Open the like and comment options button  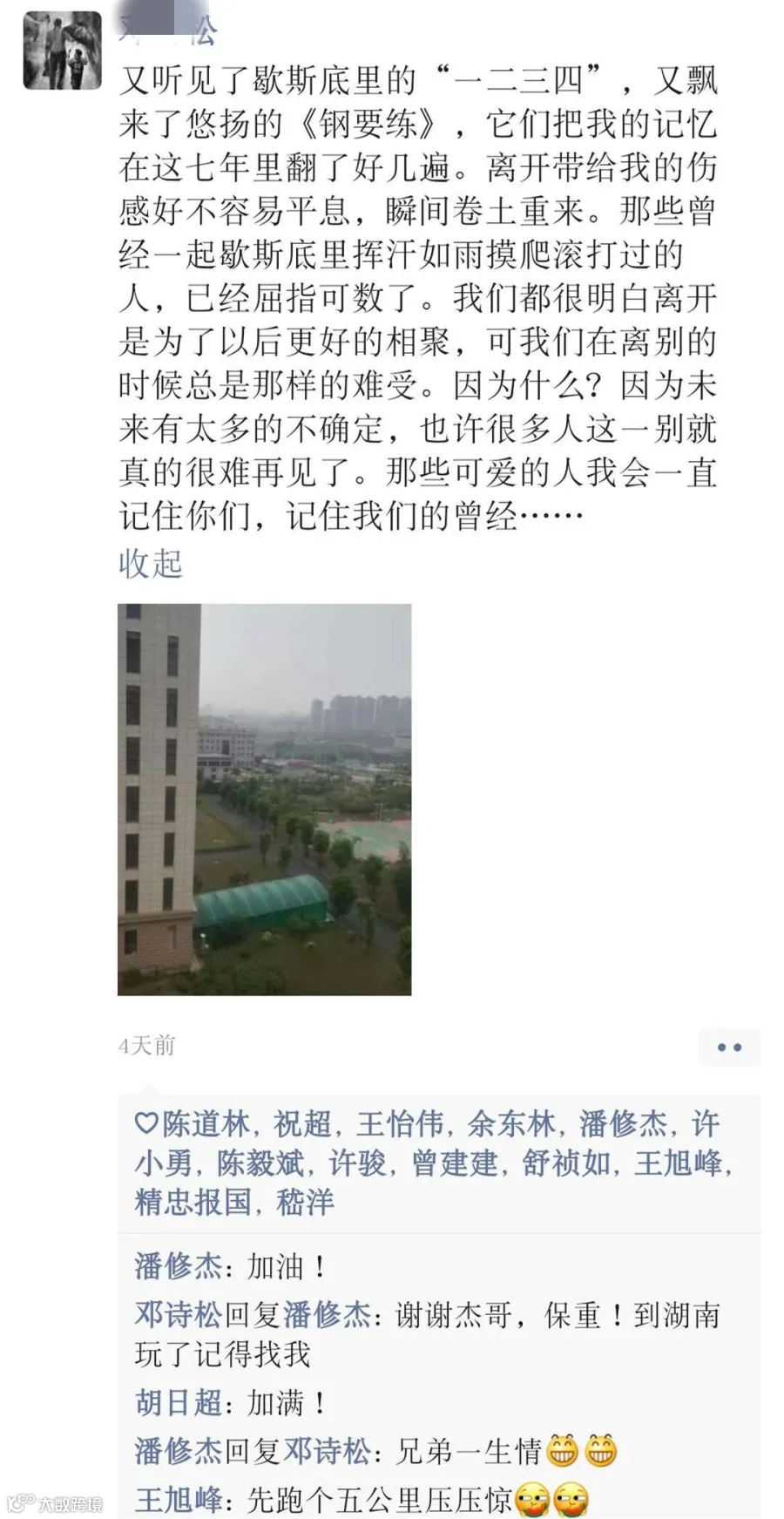click(729, 1047)
